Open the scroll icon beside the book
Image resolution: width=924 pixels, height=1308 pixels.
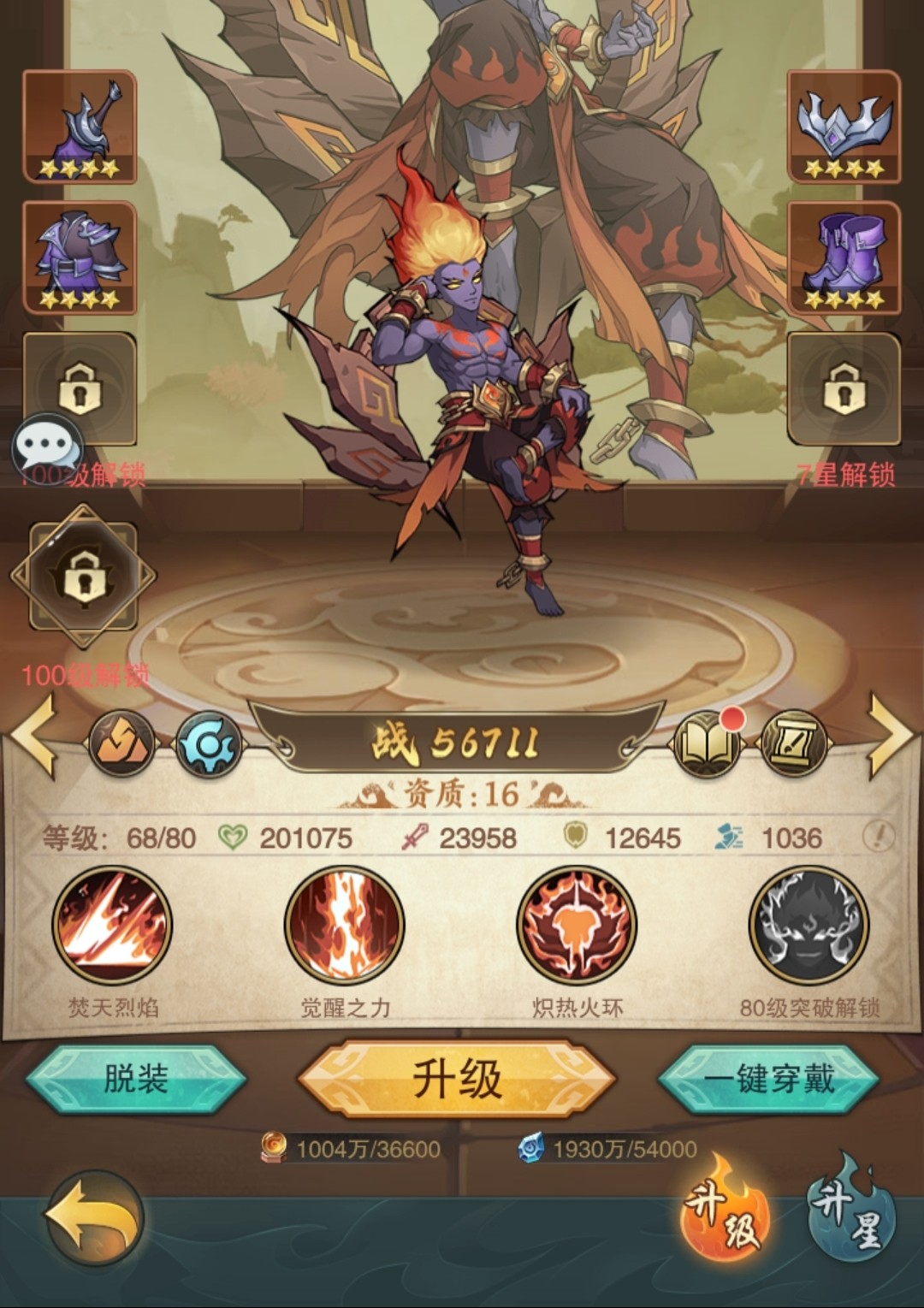[x=794, y=743]
